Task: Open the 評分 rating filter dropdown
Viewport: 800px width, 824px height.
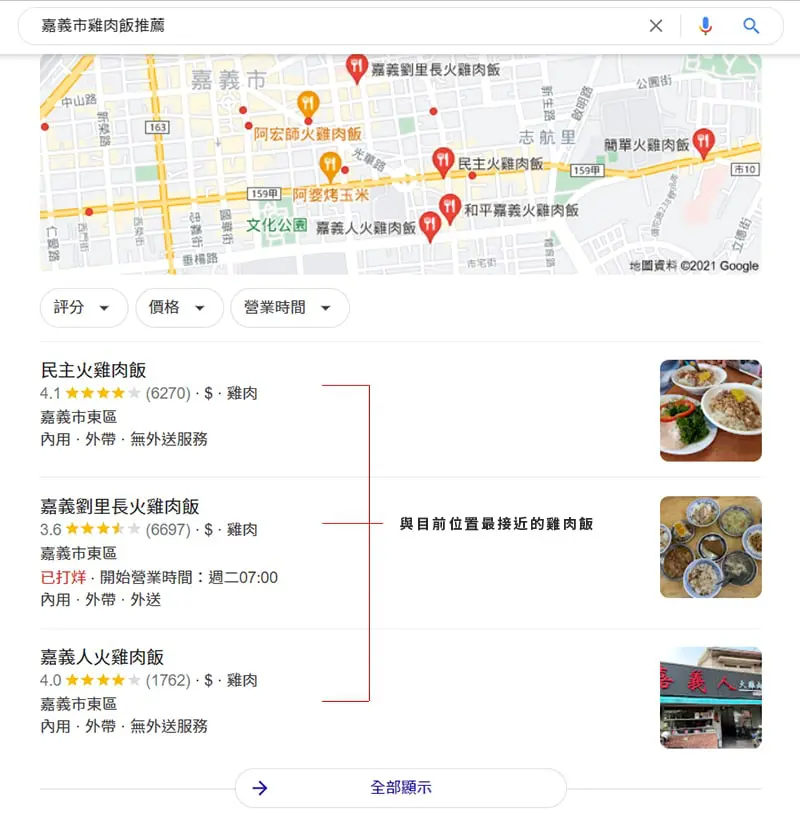Action: click(x=83, y=308)
